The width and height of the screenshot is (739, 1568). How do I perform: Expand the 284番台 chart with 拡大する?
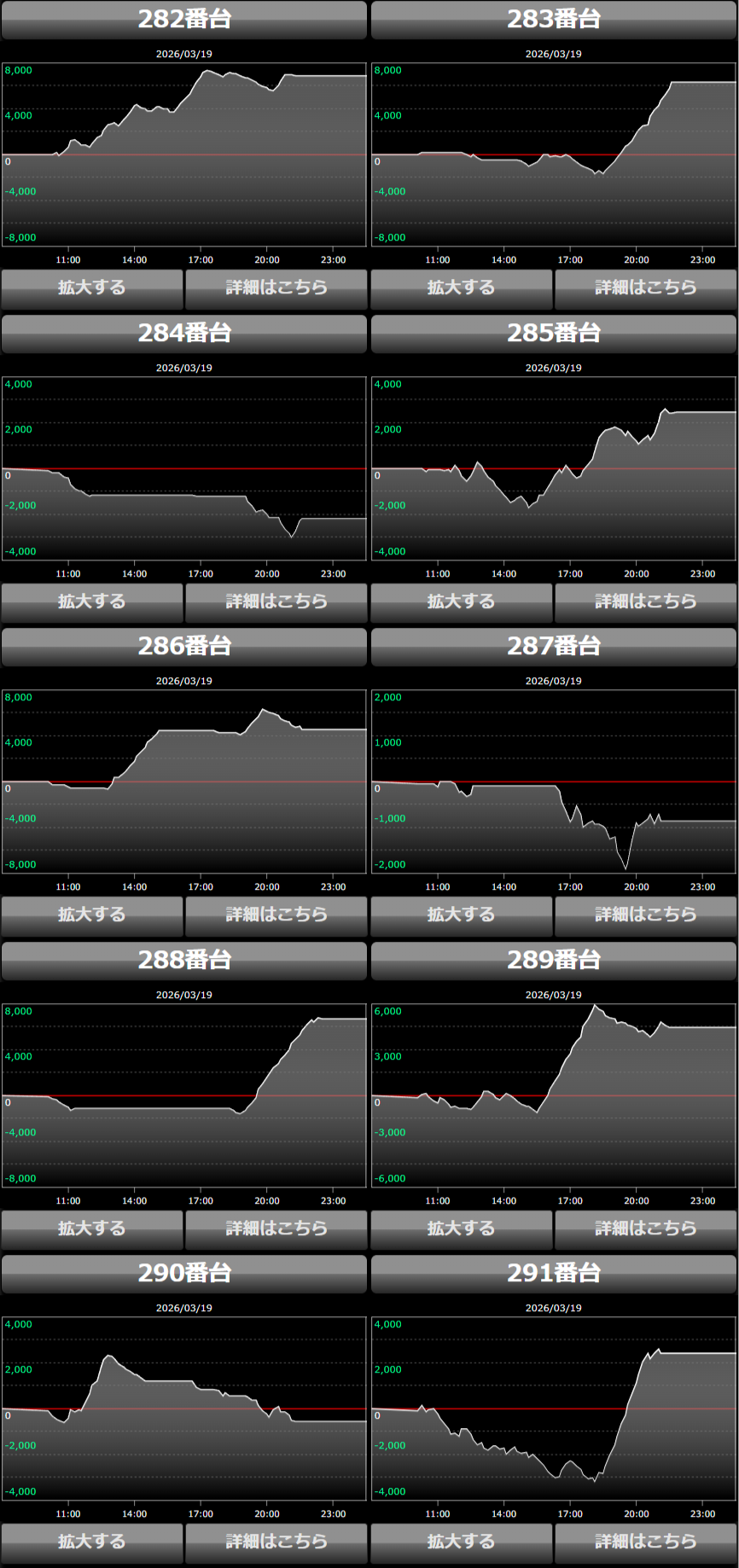coord(92,602)
